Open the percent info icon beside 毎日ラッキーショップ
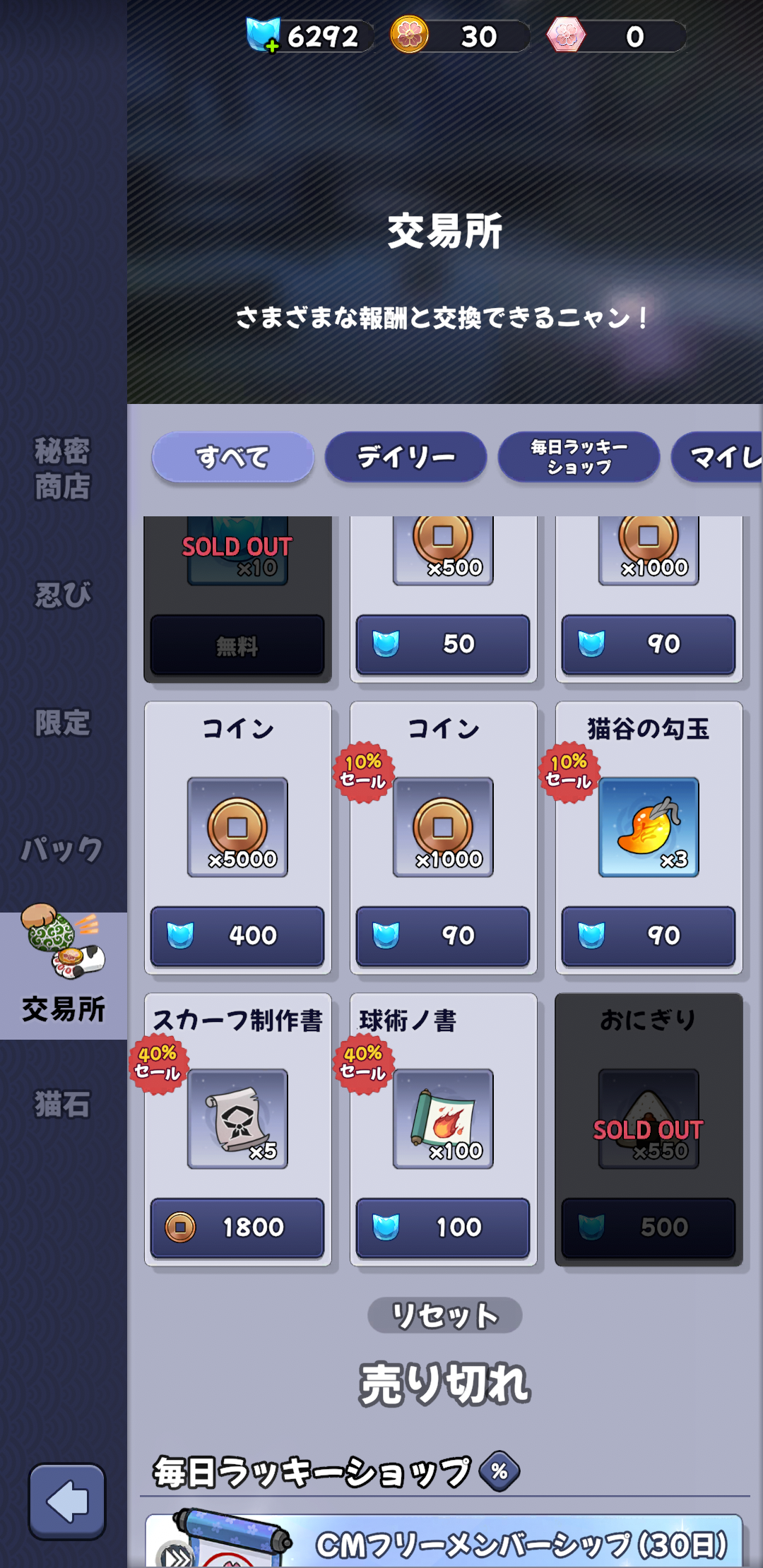The image size is (763, 1568). (499, 1471)
